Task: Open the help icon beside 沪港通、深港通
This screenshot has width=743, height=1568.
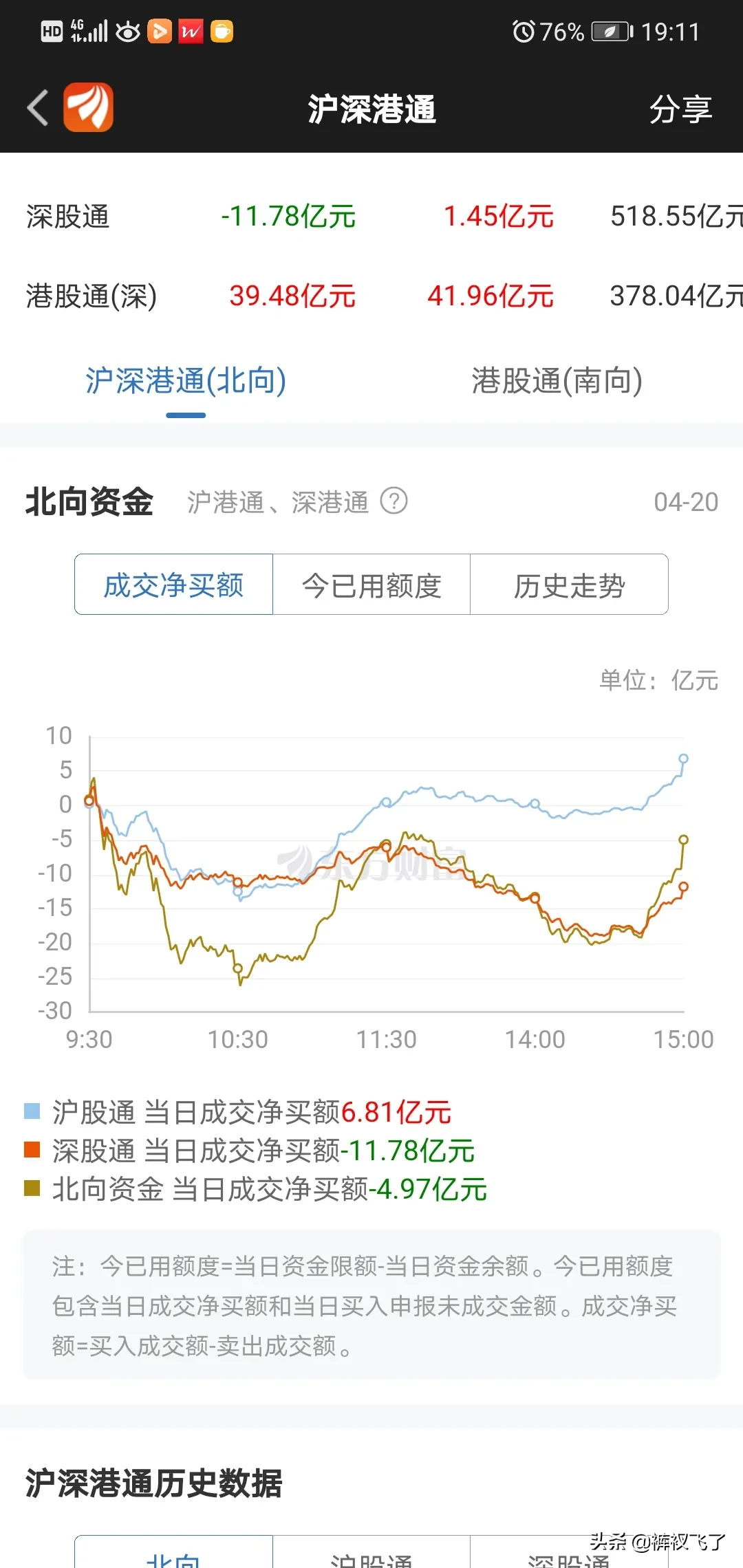Action: 394,501
